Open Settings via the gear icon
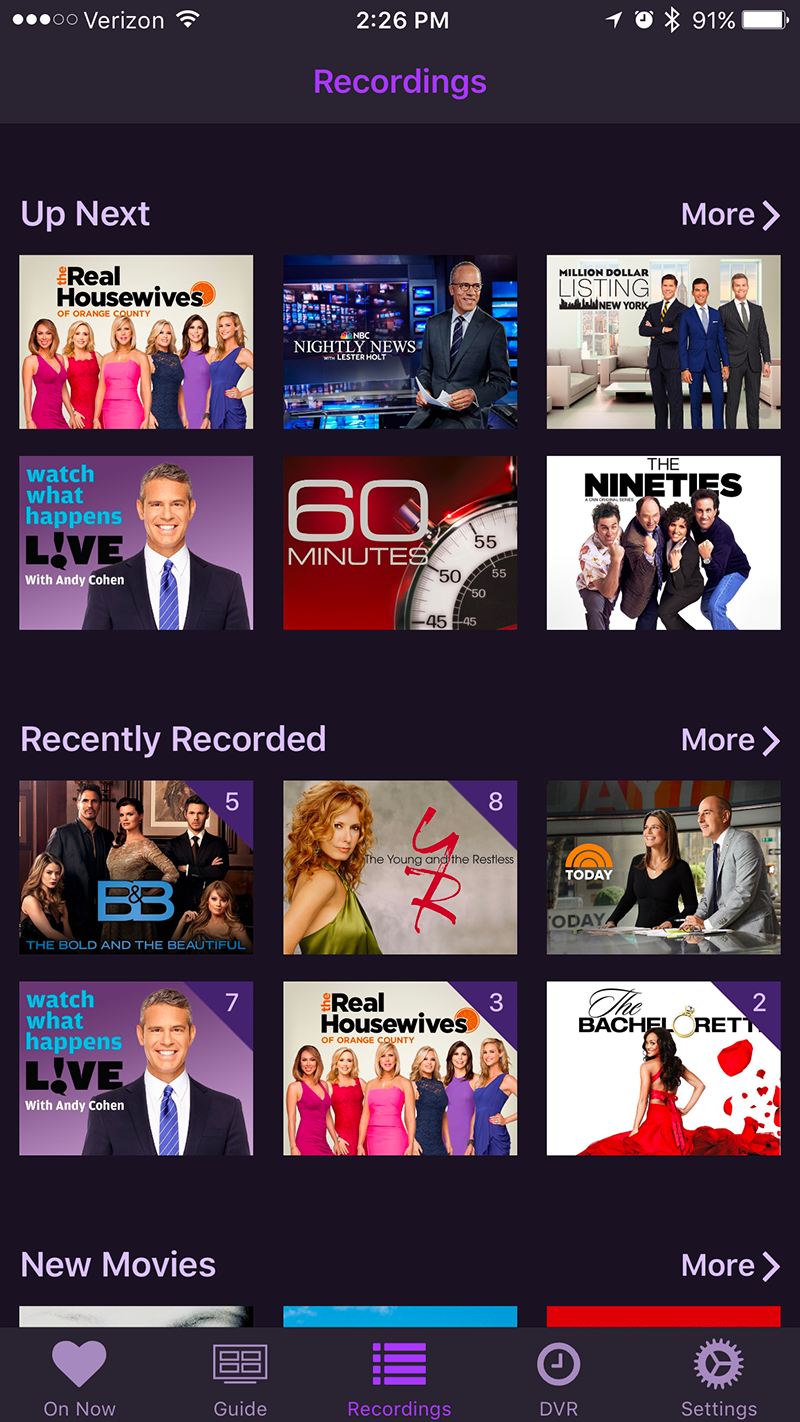This screenshot has height=1422, width=800. point(719,1362)
